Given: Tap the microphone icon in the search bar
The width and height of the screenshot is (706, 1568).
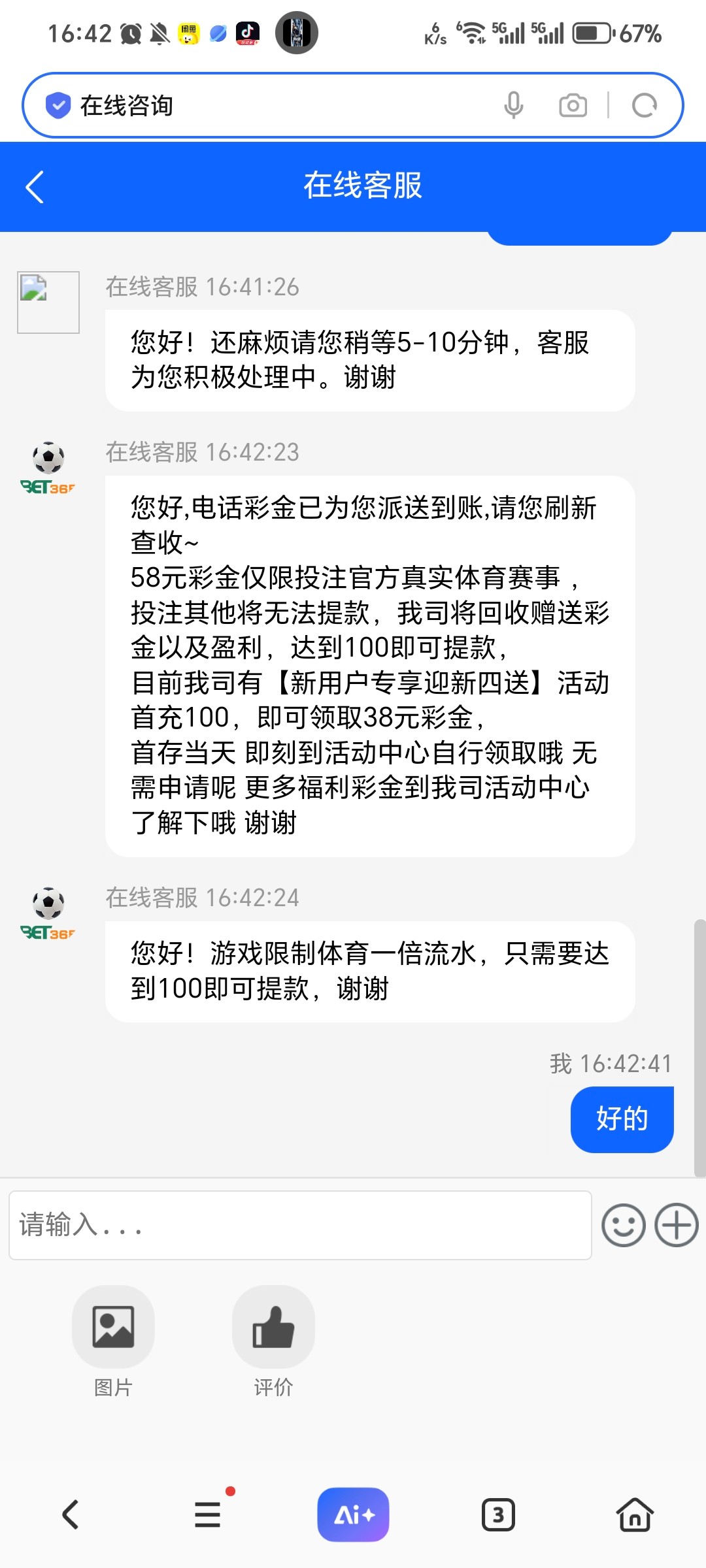Looking at the screenshot, I should pos(516,105).
